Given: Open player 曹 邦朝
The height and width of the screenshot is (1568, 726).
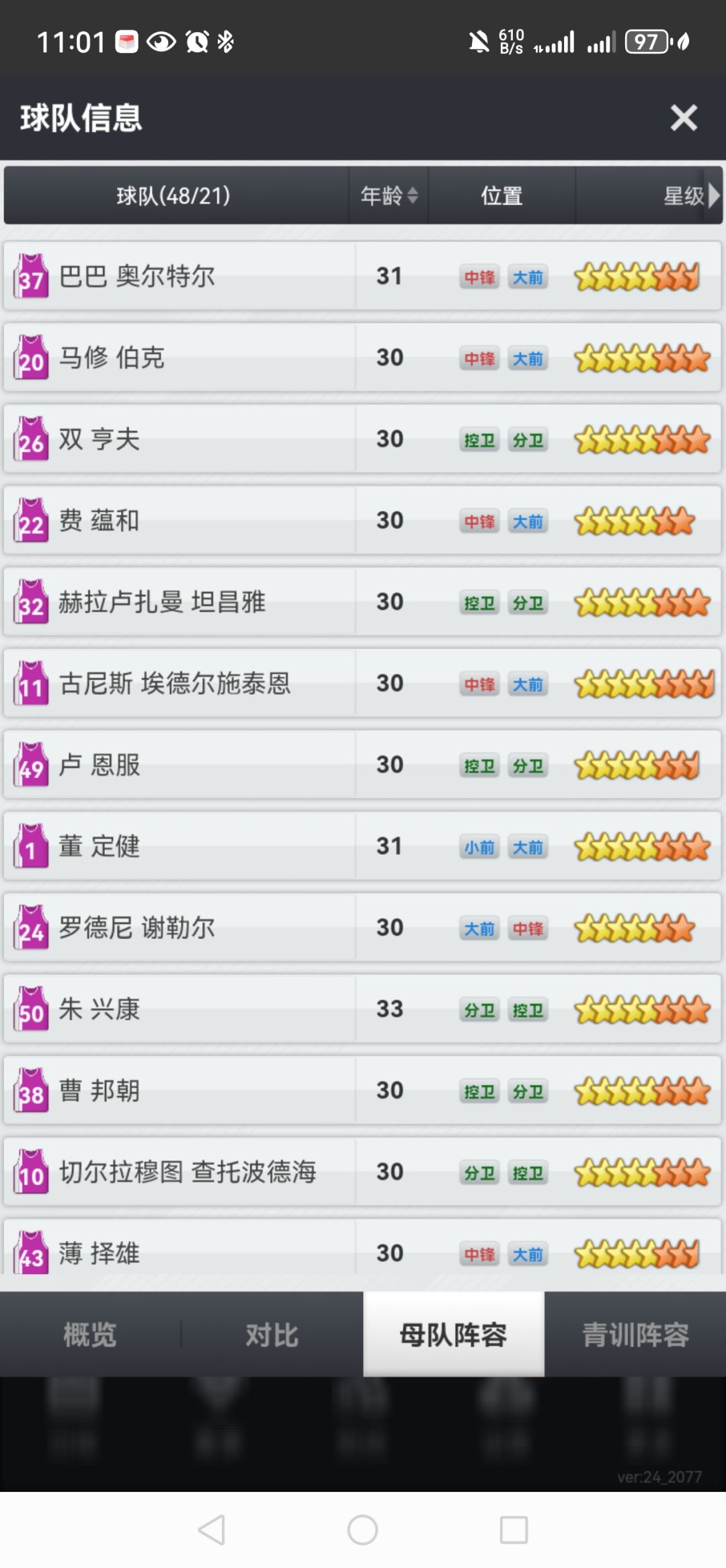Looking at the screenshot, I should tap(362, 1090).
